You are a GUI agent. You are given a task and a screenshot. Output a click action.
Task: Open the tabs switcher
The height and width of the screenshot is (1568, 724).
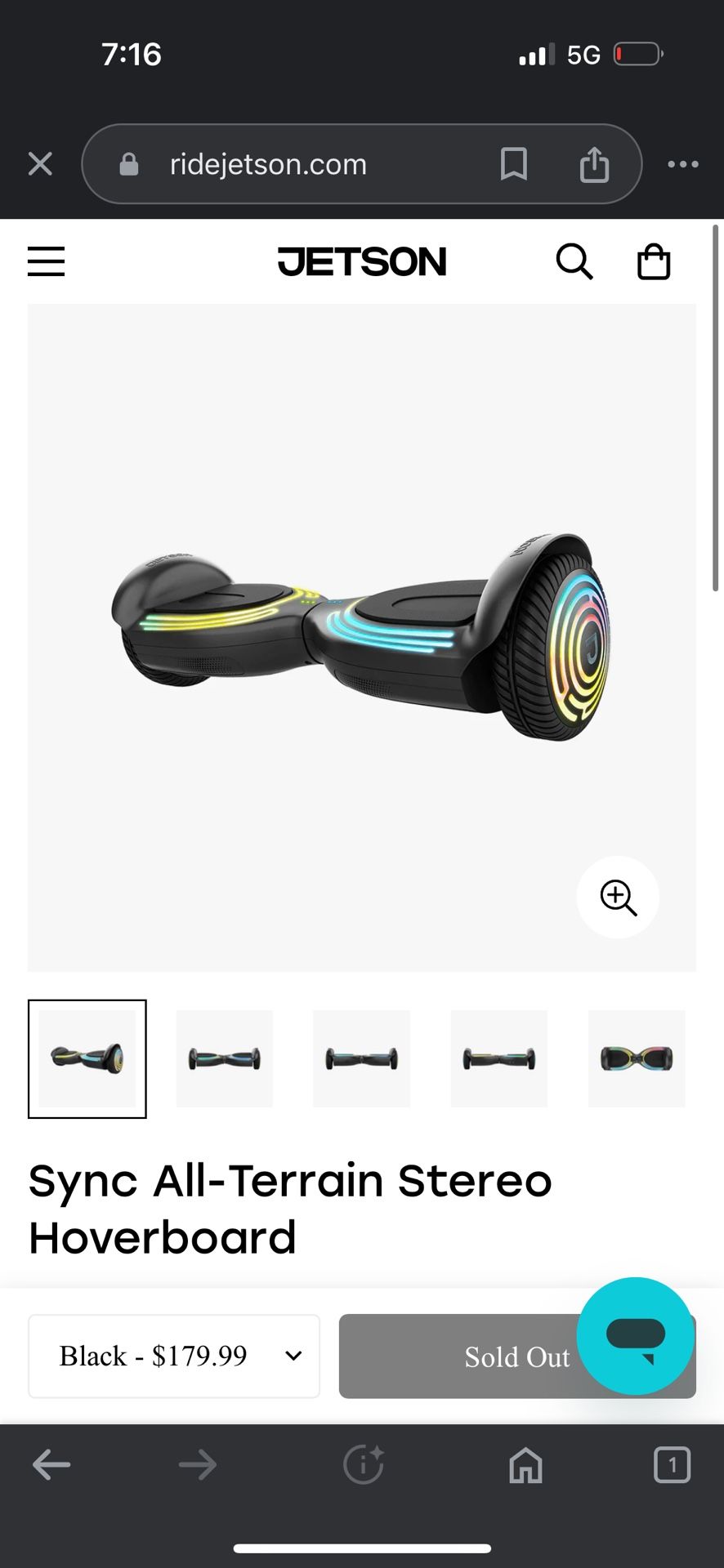point(672,1465)
